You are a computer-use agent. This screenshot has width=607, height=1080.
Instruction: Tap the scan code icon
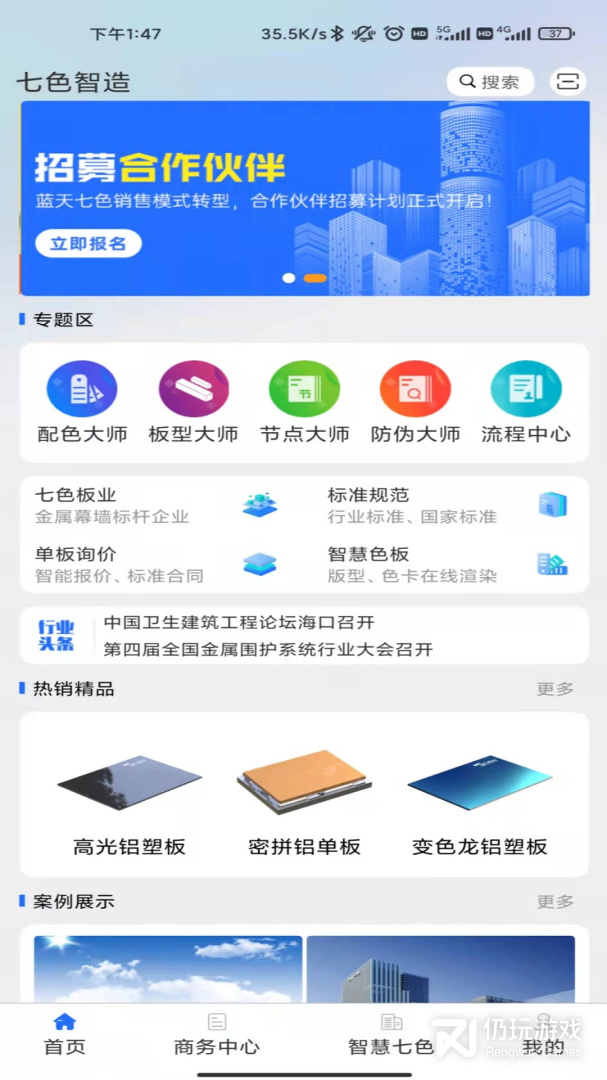568,82
